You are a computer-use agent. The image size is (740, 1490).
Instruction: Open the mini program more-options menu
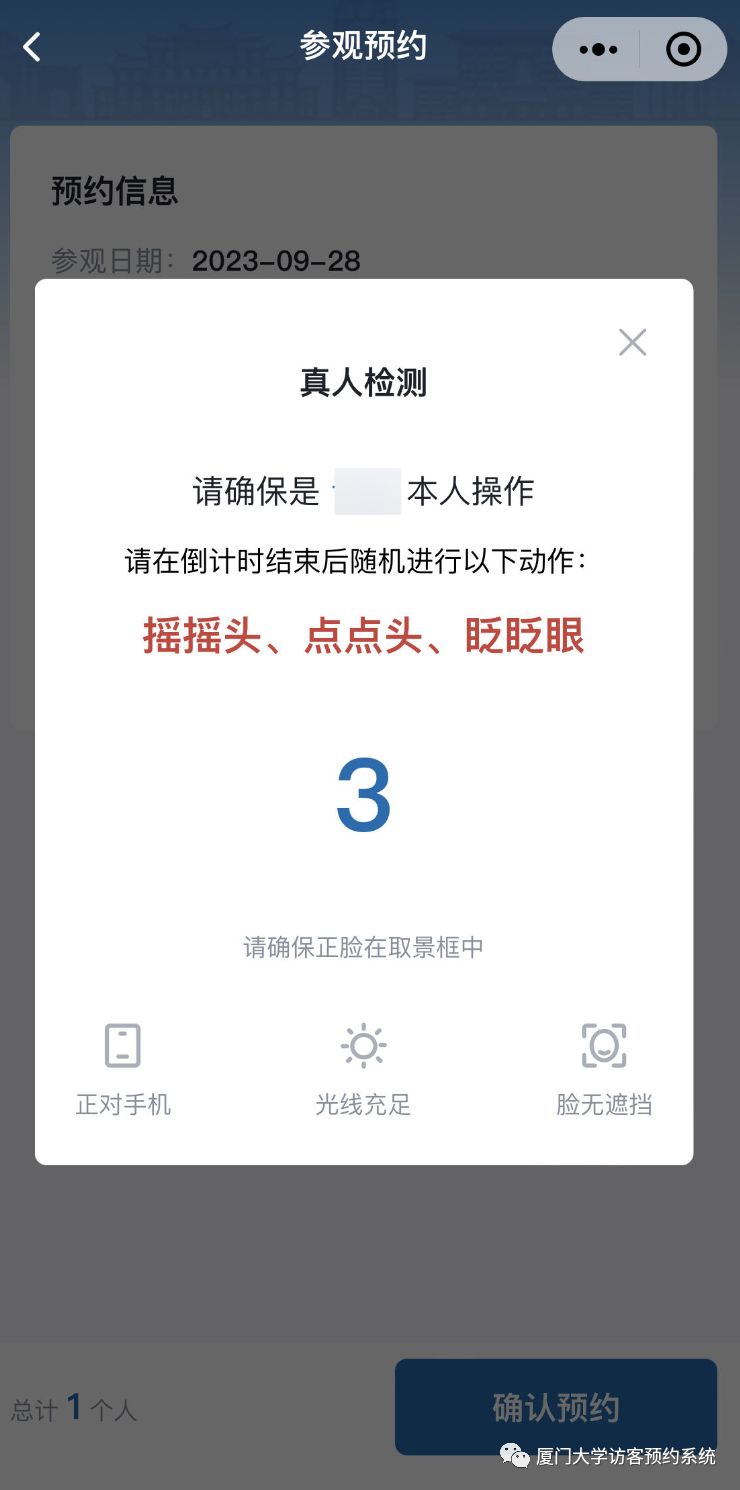coord(598,49)
